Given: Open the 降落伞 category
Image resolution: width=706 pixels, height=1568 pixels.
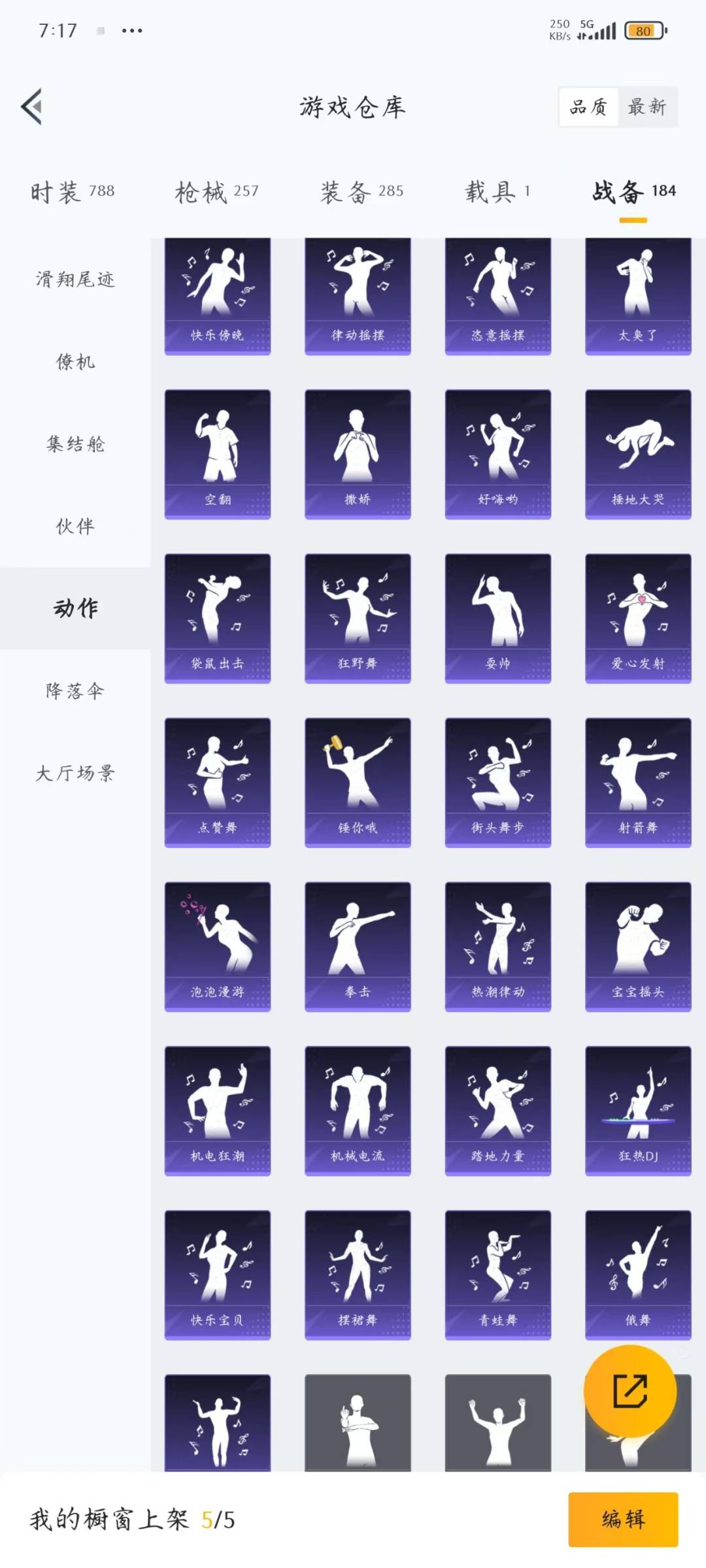Looking at the screenshot, I should pyautogui.click(x=75, y=691).
